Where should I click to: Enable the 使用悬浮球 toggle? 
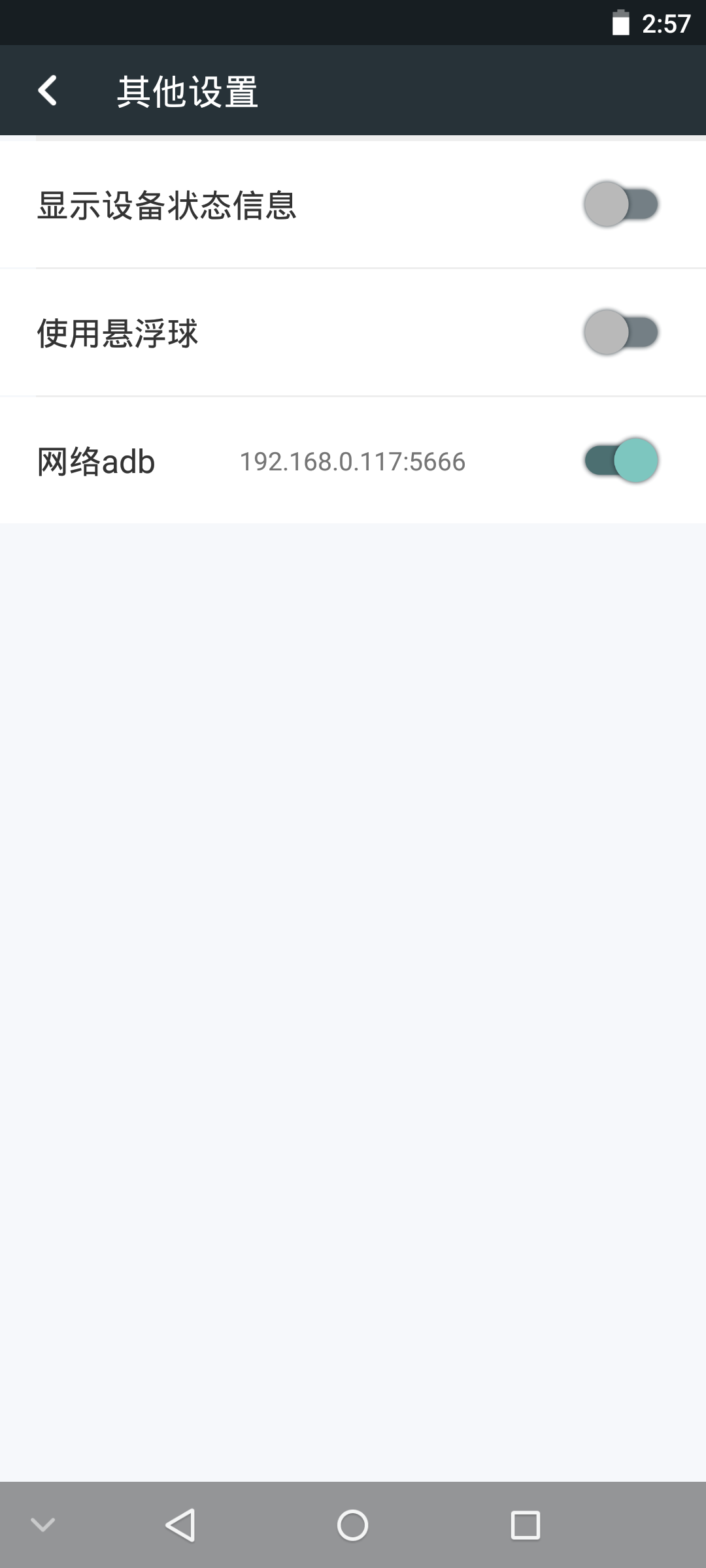coord(622,332)
